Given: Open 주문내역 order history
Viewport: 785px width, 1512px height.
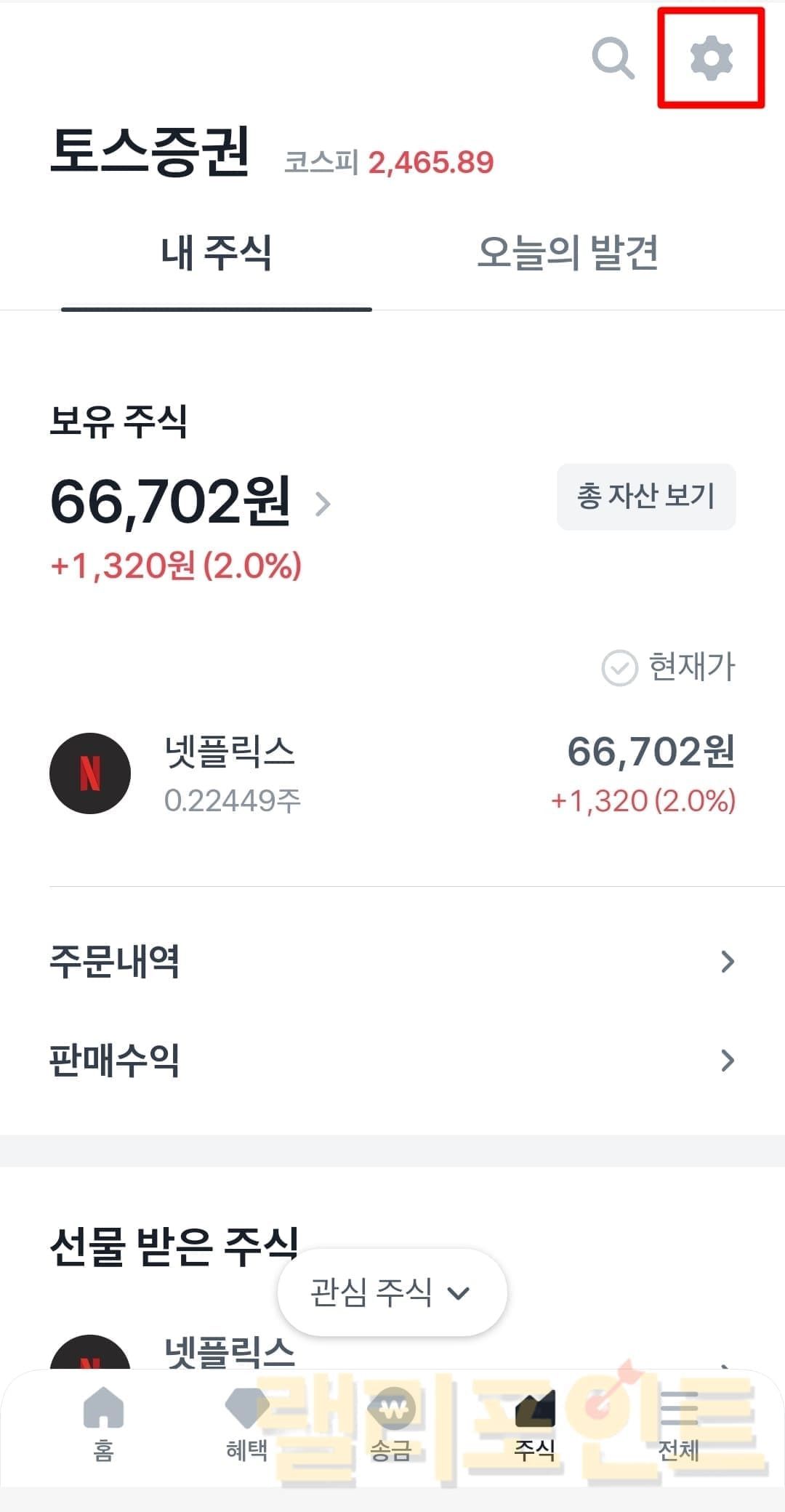Looking at the screenshot, I should [392, 962].
